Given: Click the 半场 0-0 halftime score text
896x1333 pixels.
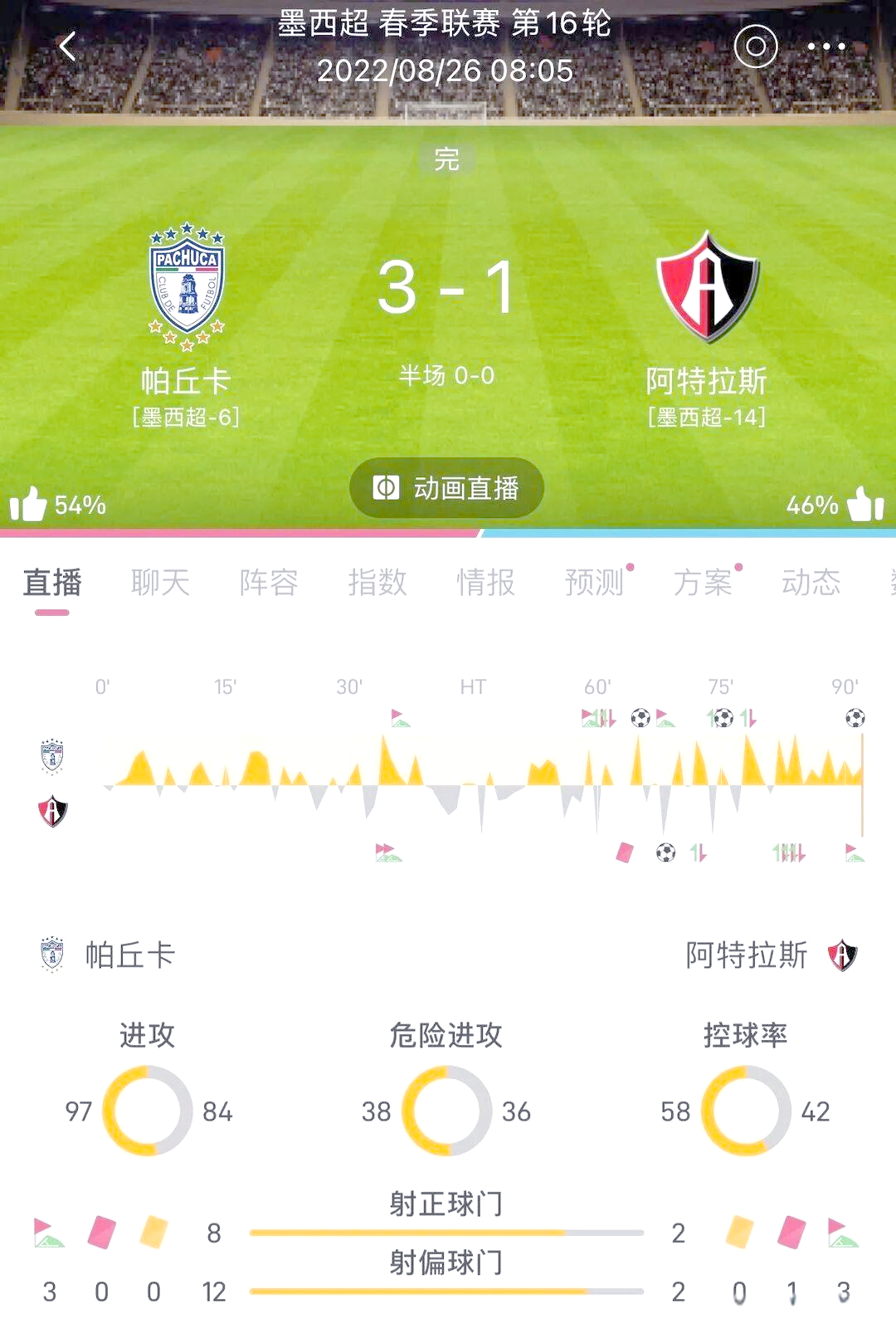Looking at the screenshot, I should (x=446, y=375).
